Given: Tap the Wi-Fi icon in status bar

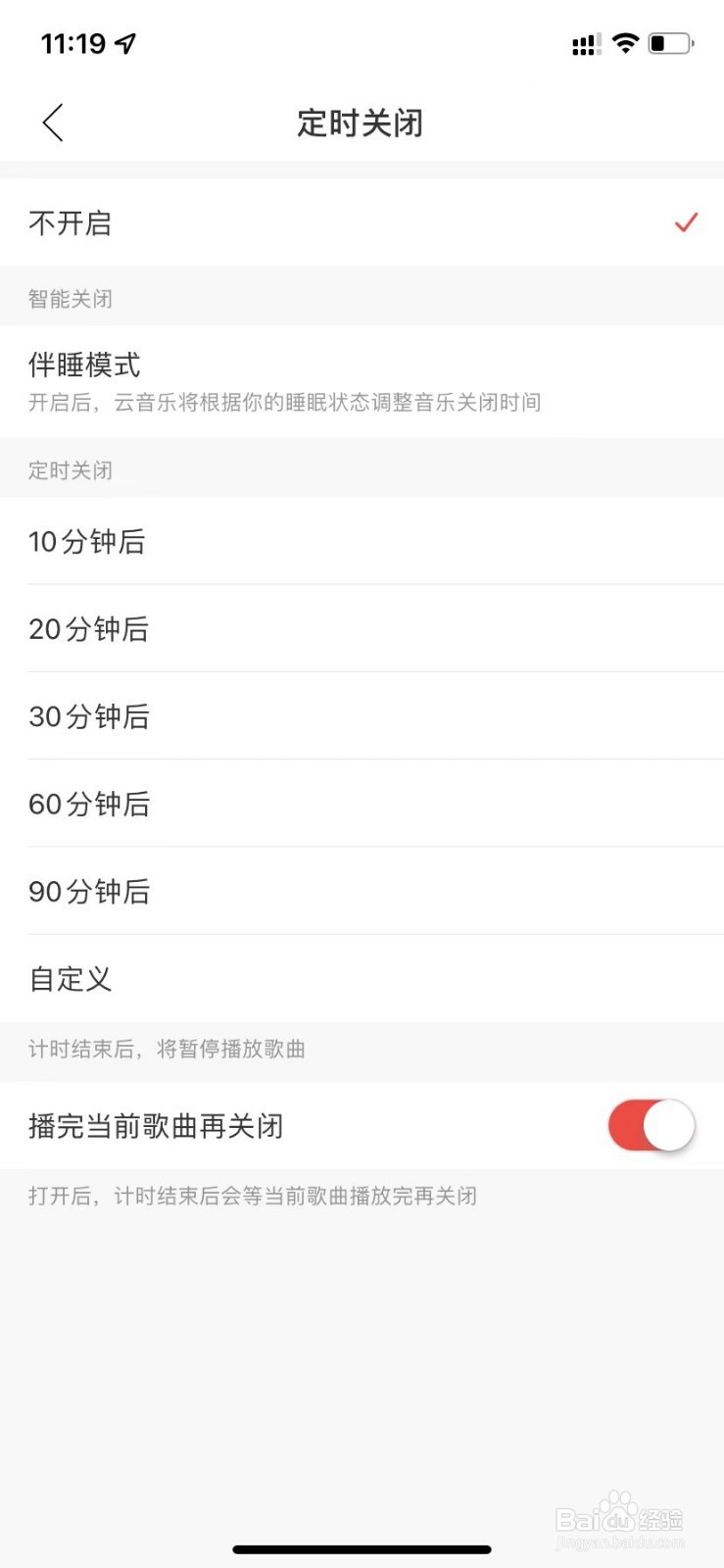Looking at the screenshot, I should pos(625,42).
